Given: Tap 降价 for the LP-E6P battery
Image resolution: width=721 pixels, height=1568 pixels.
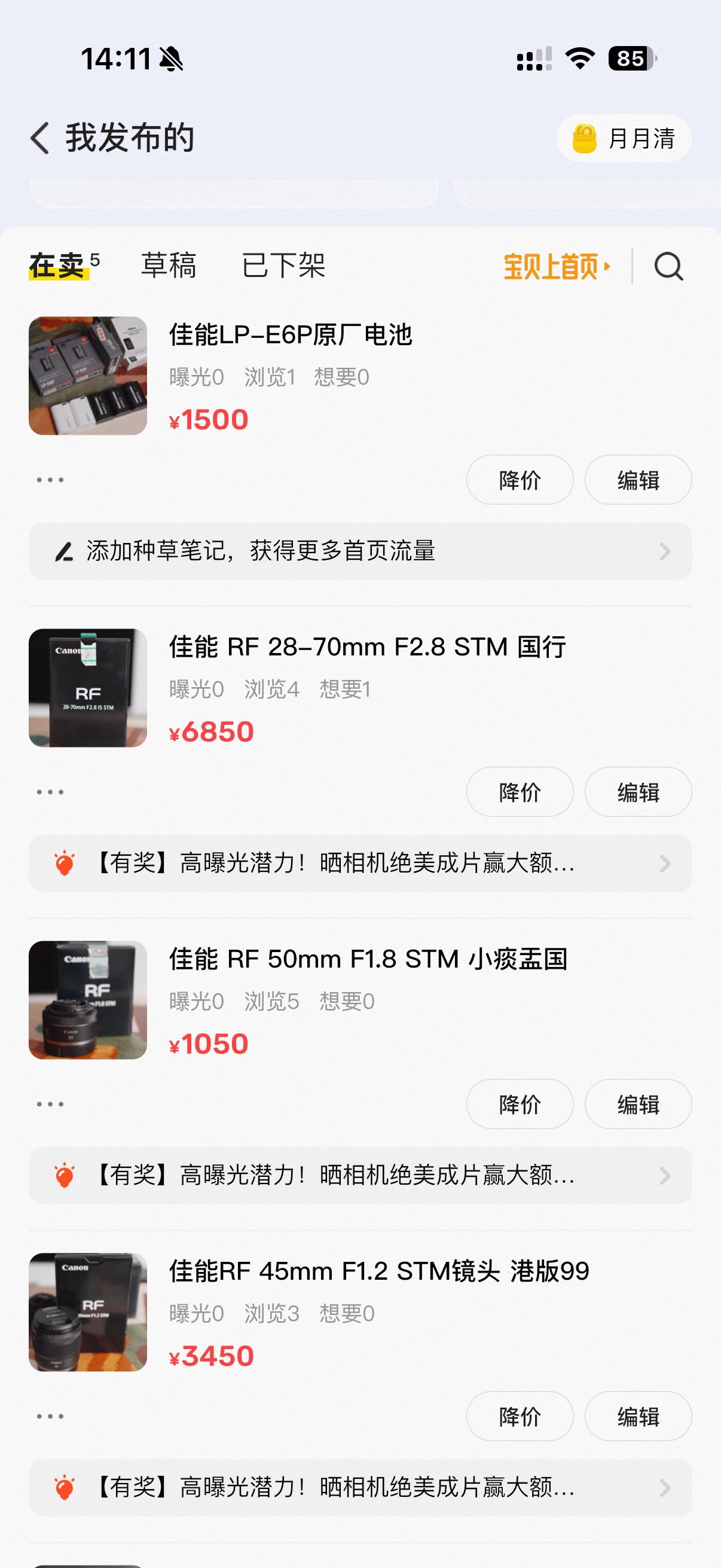Looking at the screenshot, I should point(520,480).
